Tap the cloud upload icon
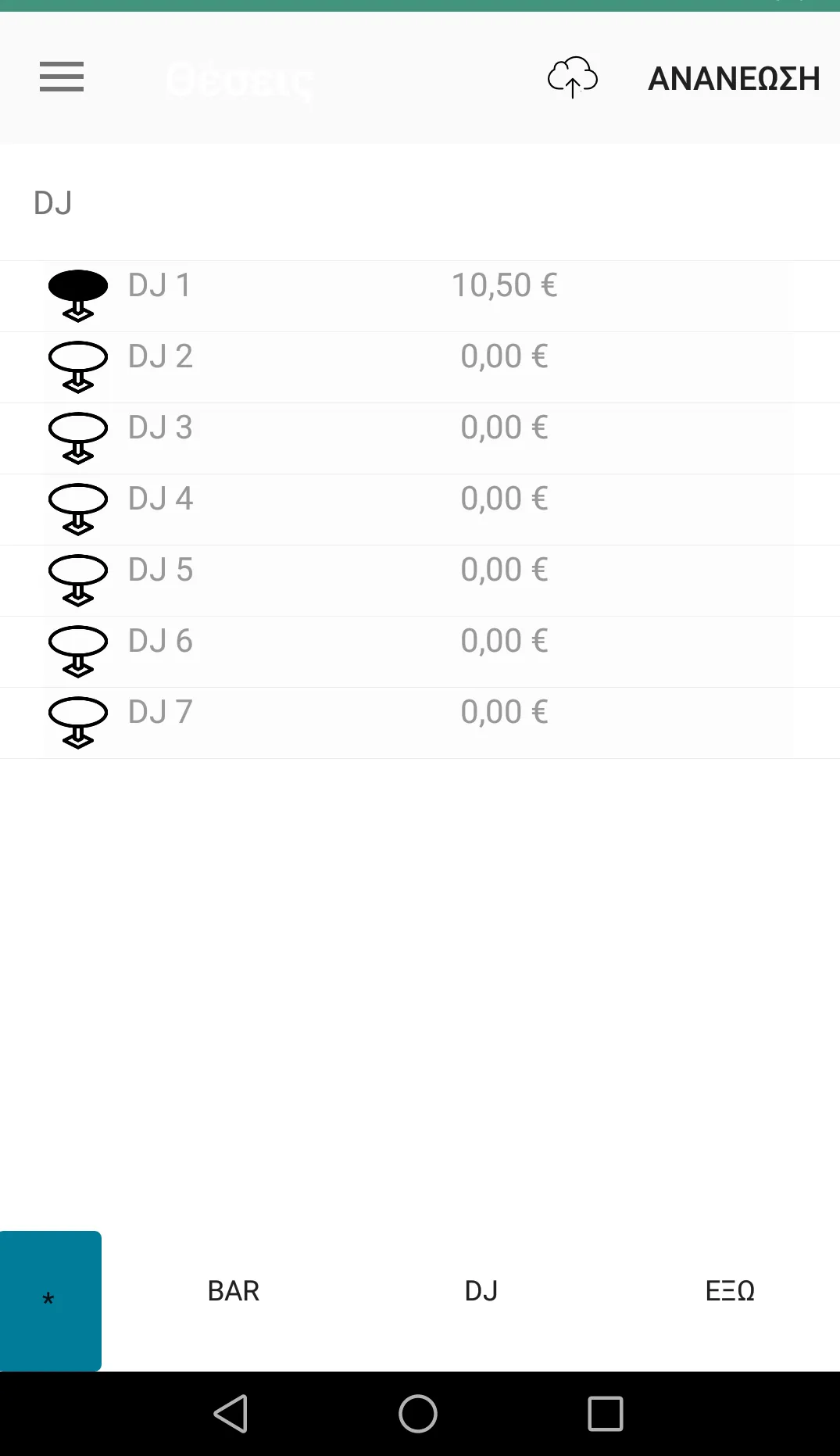Image resolution: width=840 pixels, height=1456 pixels. click(572, 77)
